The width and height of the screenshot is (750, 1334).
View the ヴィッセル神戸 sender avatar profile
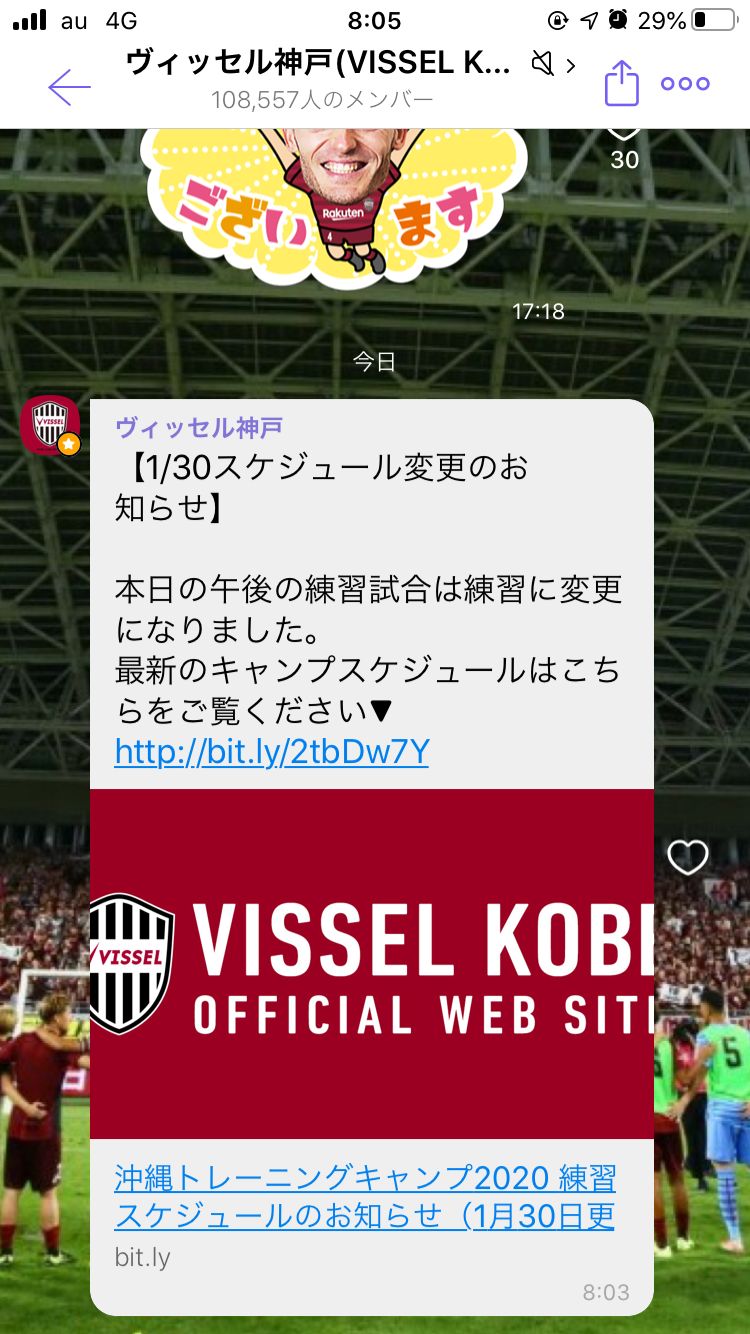click(50, 426)
